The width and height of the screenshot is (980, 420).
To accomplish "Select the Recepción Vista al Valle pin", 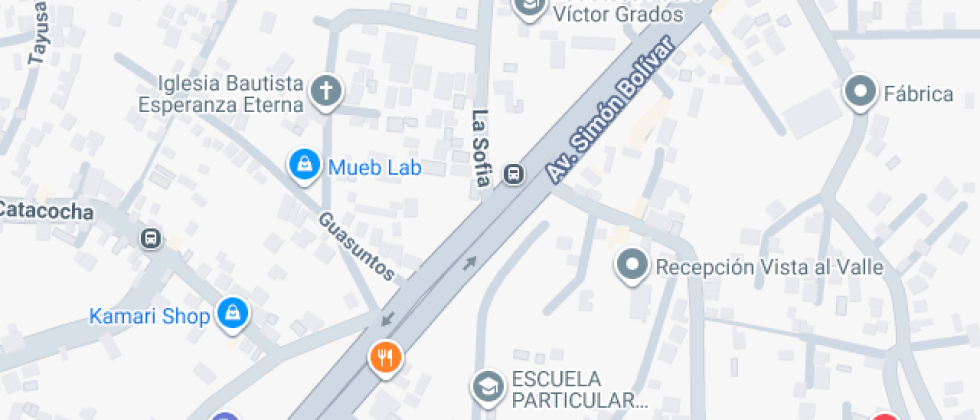I will coord(632,267).
